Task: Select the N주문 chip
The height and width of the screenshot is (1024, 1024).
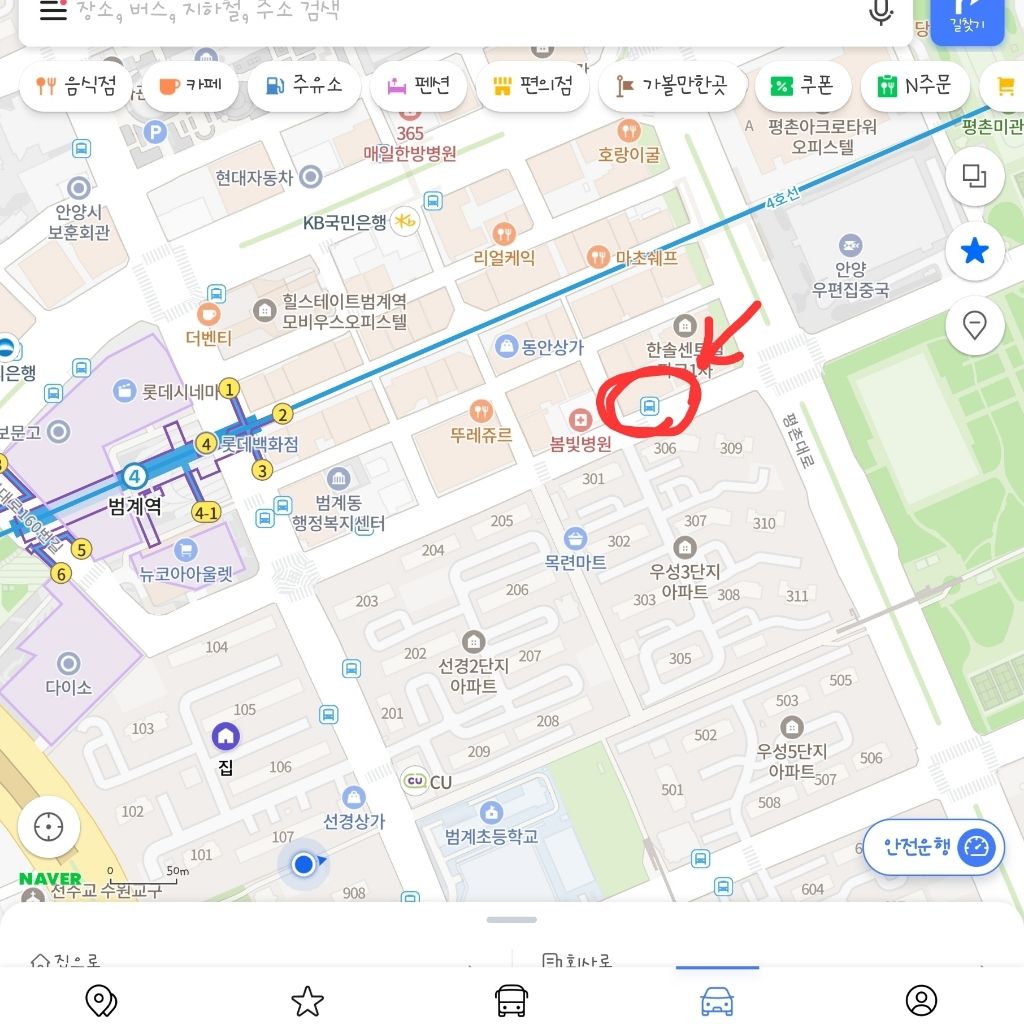Action: pyautogui.click(x=914, y=87)
